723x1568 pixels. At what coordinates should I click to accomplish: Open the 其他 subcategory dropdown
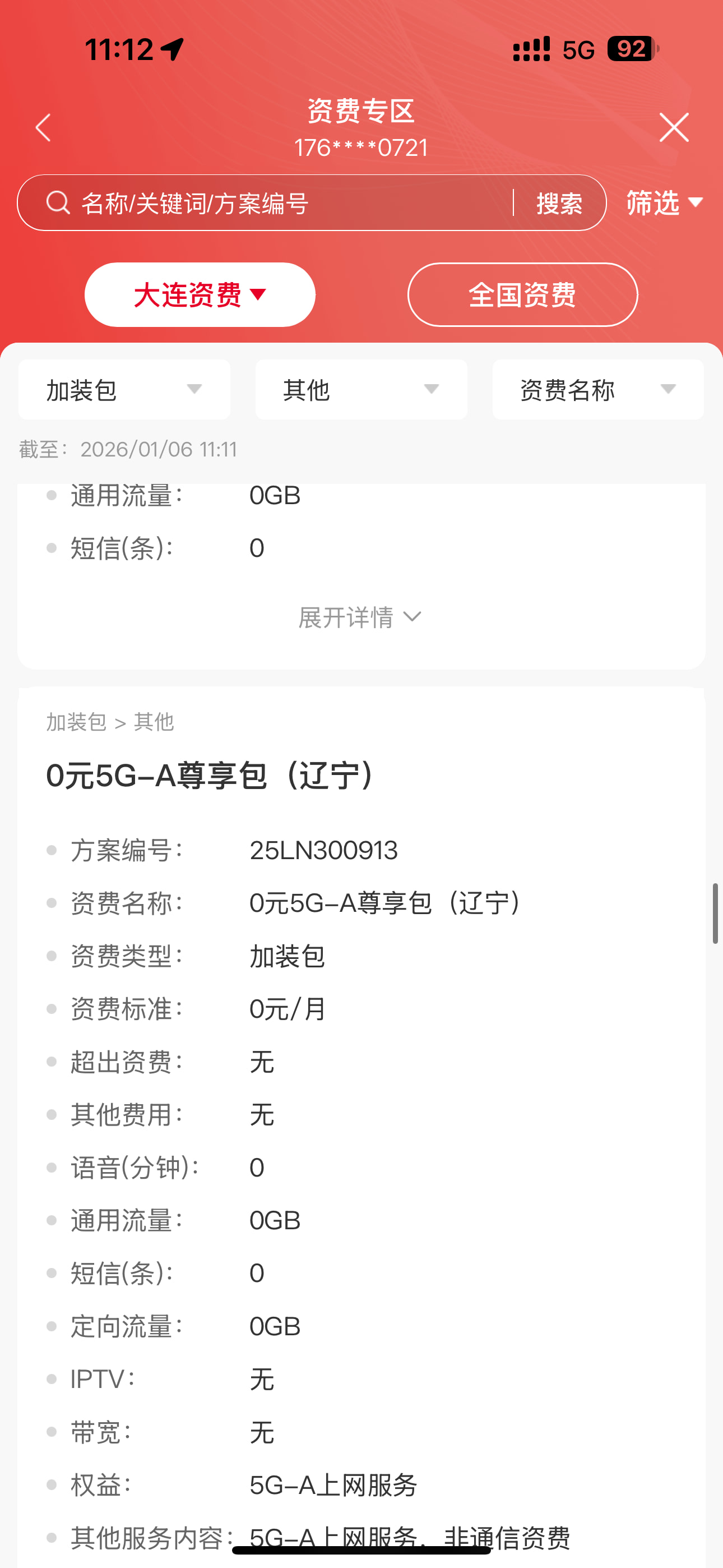pyautogui.click(x=361, y=390)
